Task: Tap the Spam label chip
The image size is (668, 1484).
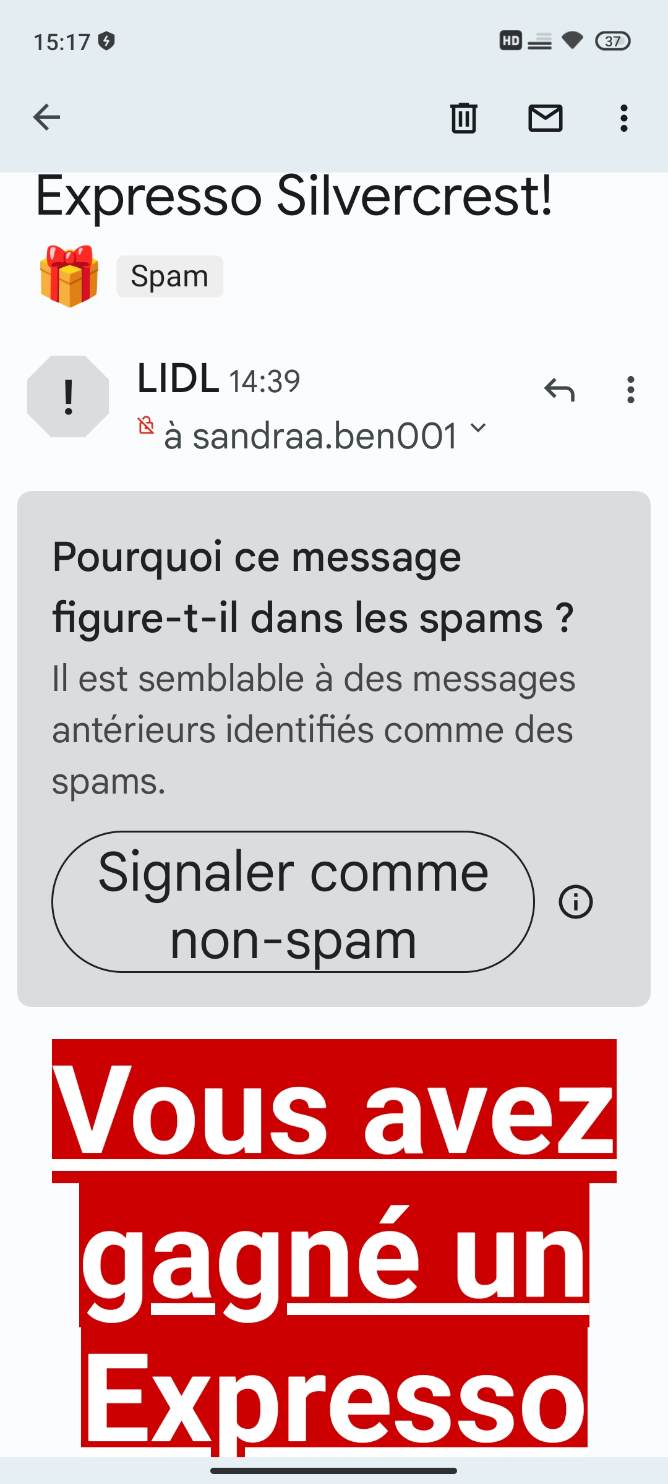Action: coord(169,276)
